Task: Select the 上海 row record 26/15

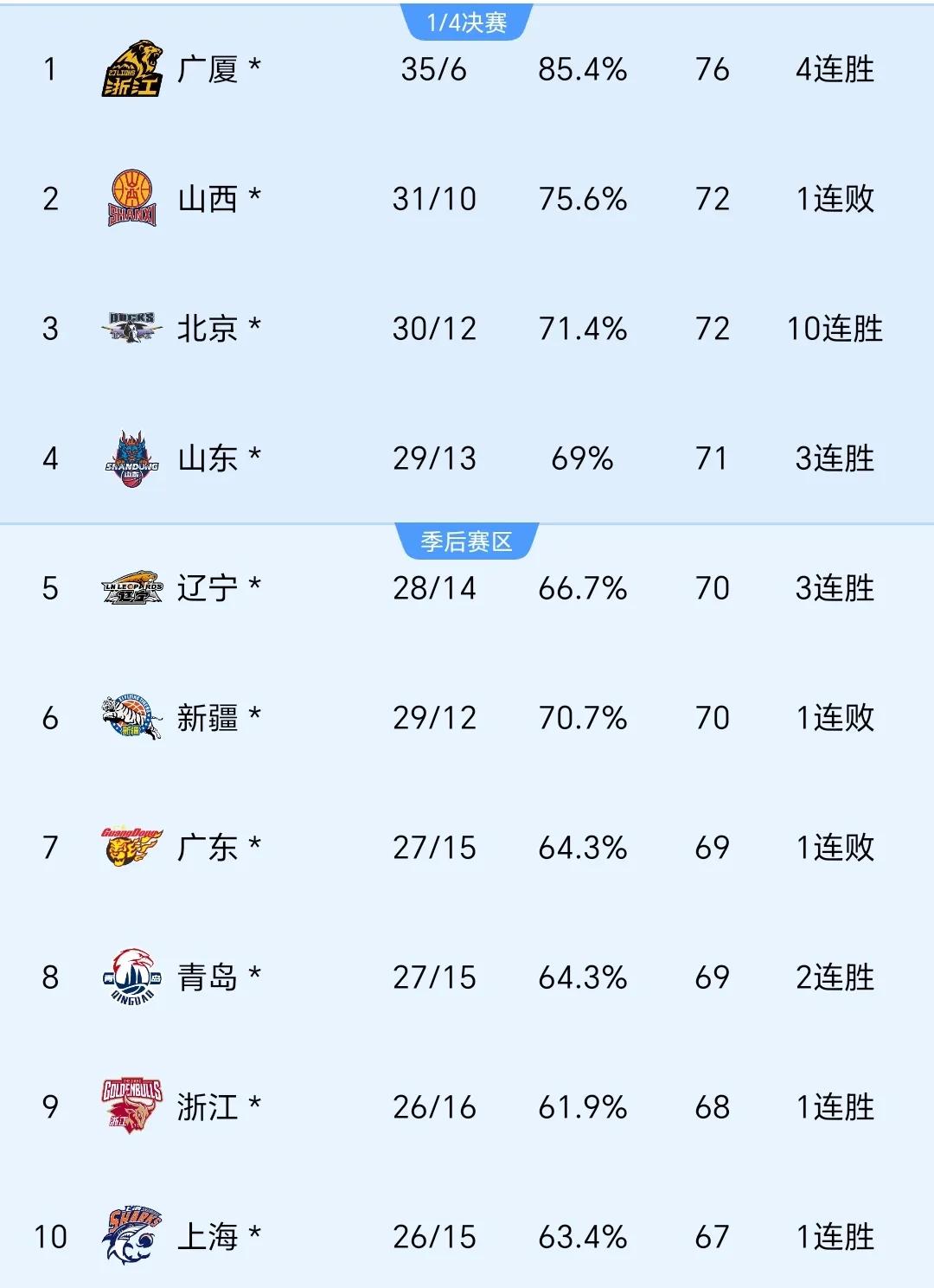Action: click(x=436, y=1235)
